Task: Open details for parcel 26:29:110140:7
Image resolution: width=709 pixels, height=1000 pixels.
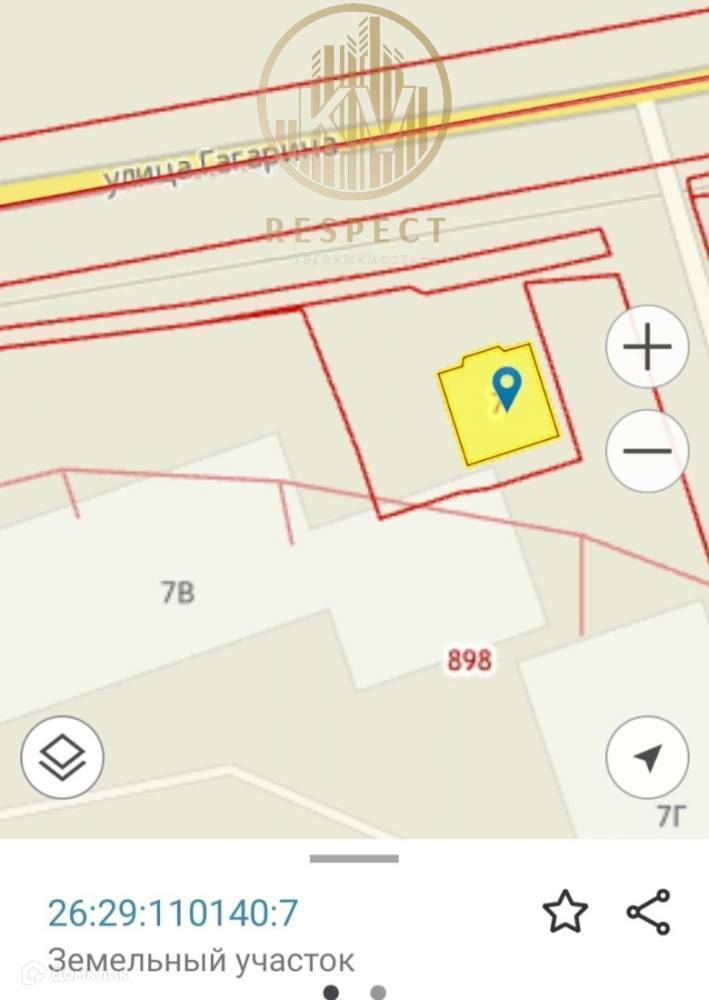Action: click(x=173, y=913)
